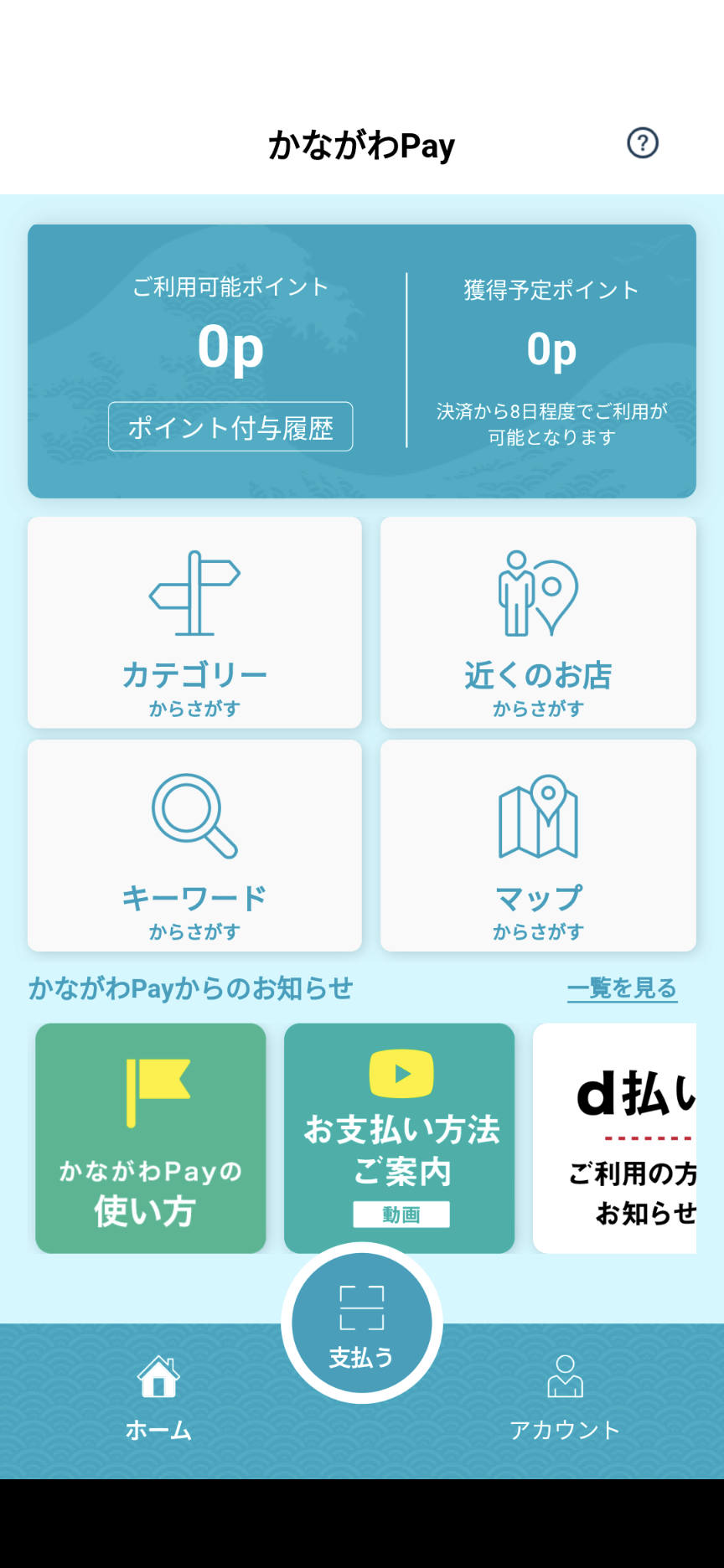This screenshot has height=1568, width=724.
Task: Tap the 支払う pay button
Action: [362, 1323]
